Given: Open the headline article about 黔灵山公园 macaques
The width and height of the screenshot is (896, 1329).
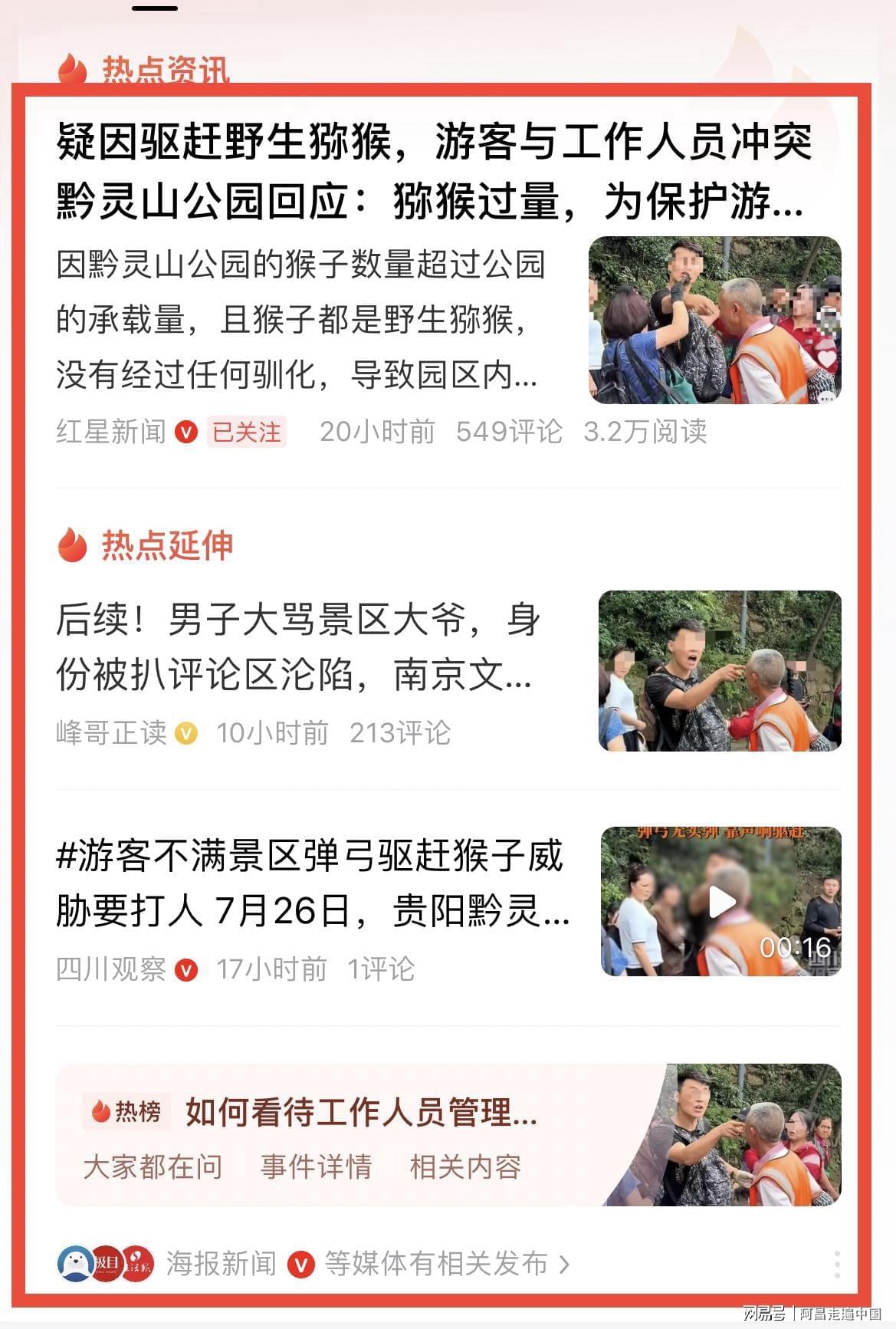Looking at the screenshot, I should click(433, 172).
